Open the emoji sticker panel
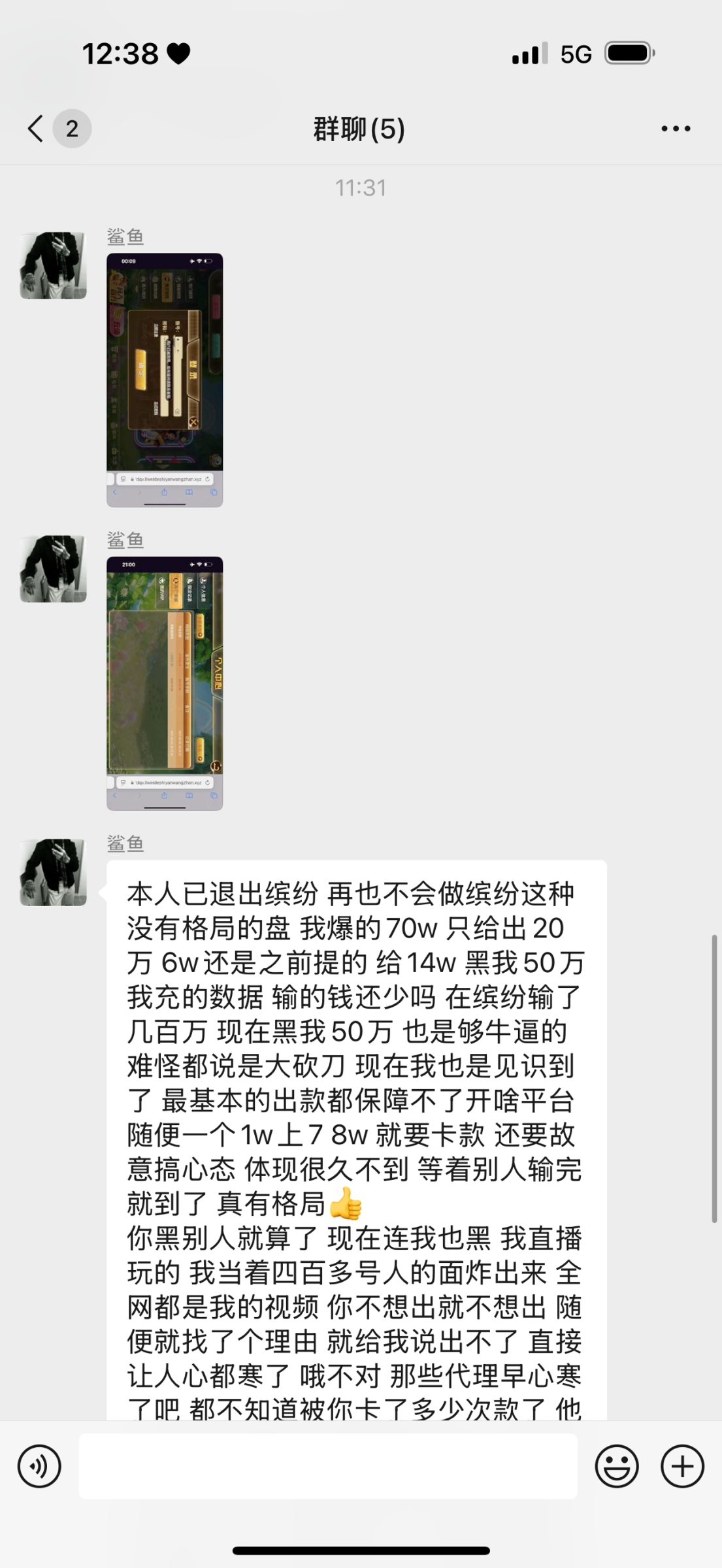 click(x=616, y=1467)
